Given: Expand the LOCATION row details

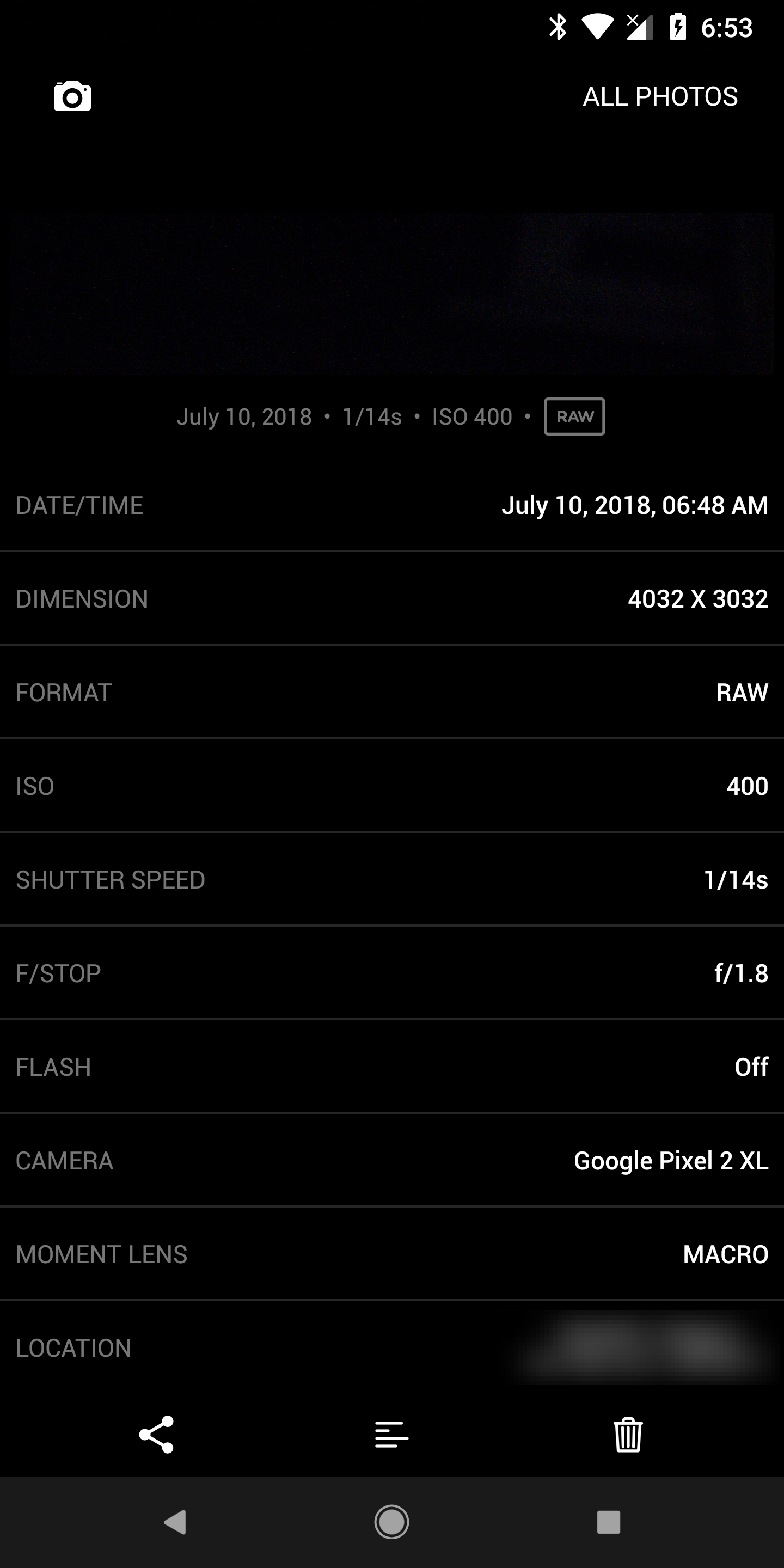Looking at the screenshot, I should pyautogui.click(x=392, y=1347).
